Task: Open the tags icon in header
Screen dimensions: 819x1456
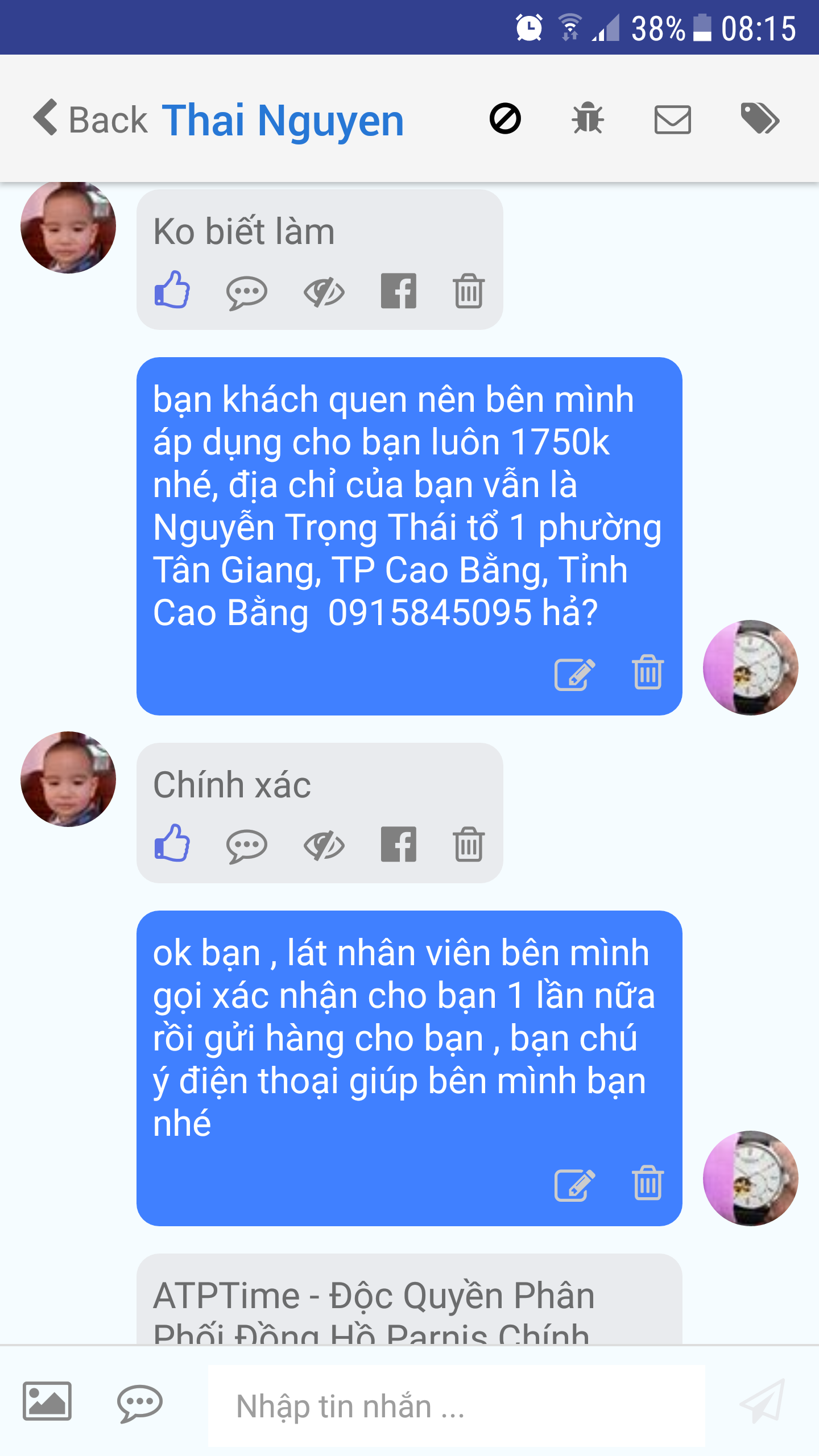Action: (760, 119)
